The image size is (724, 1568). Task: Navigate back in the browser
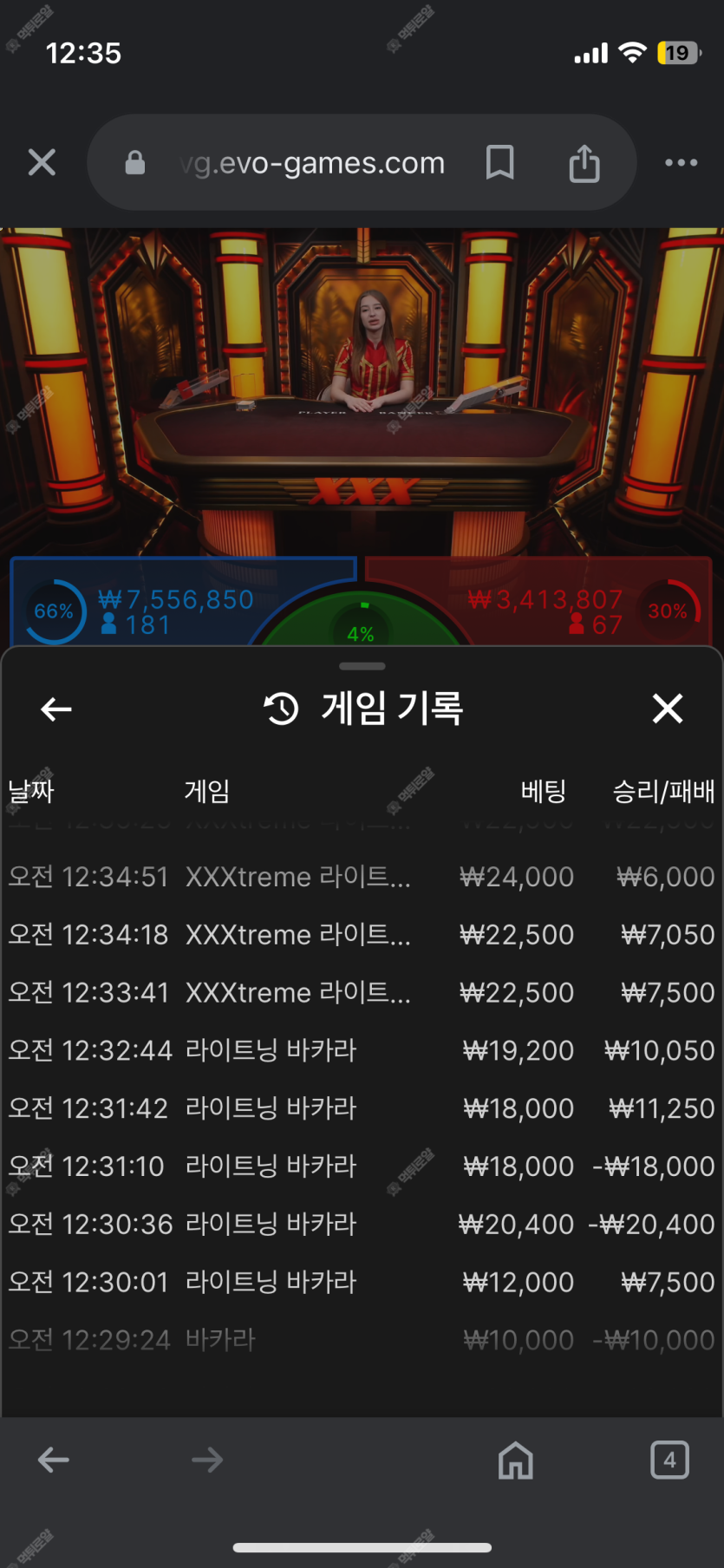coord(54,1460)
